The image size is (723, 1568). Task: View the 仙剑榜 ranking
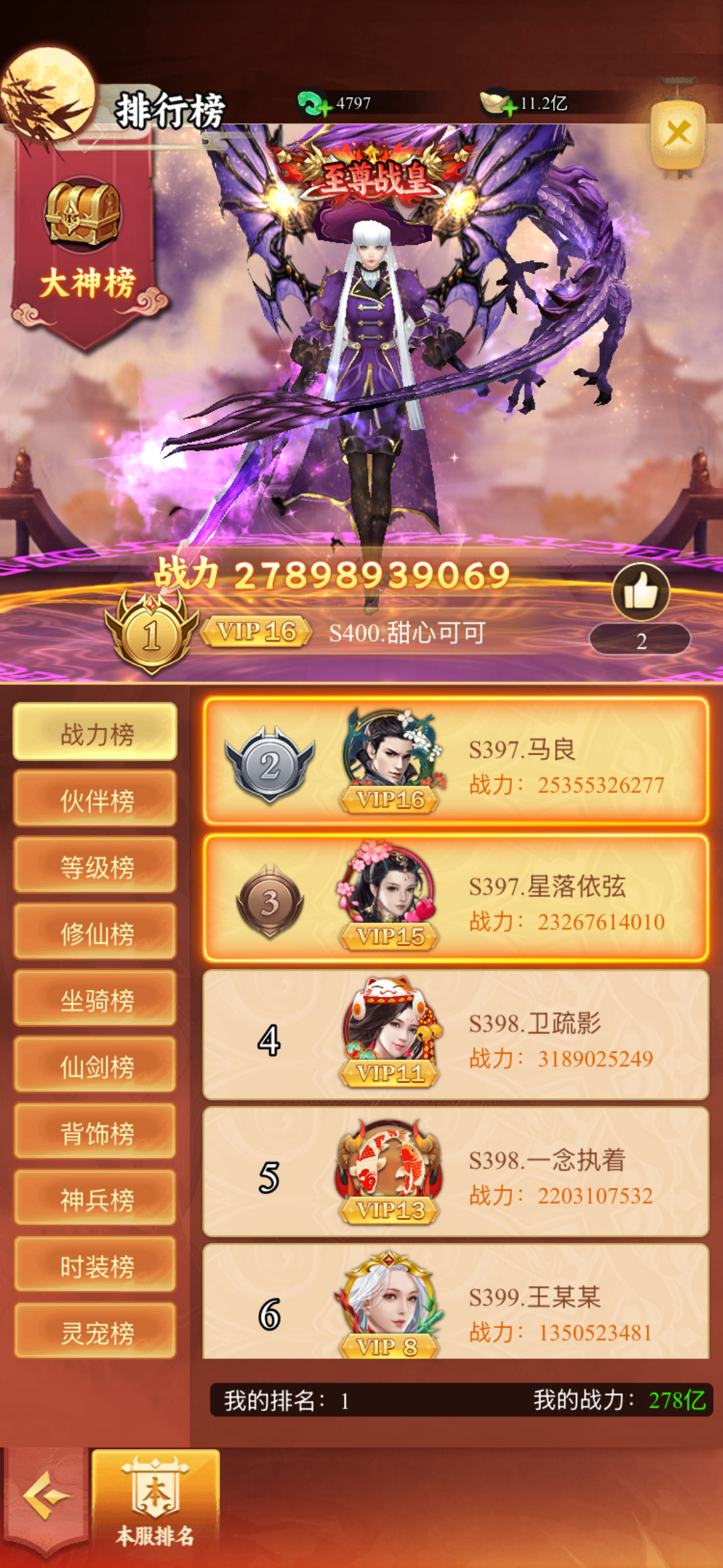pyautogui.click(x=96, y=1066)
